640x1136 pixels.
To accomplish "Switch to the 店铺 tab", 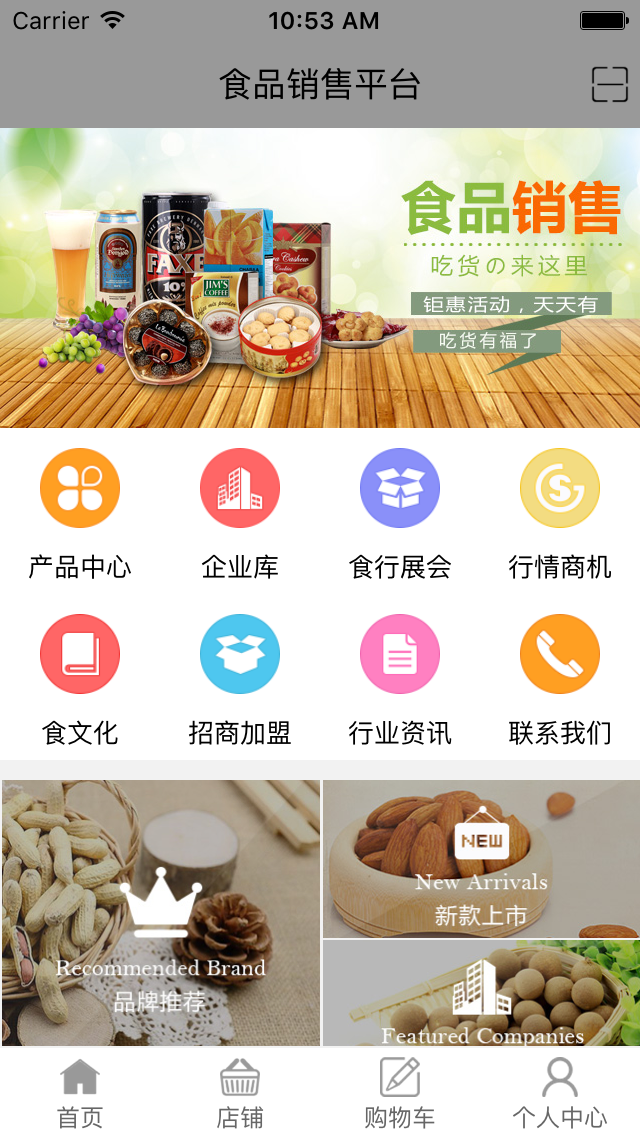I will click(240, 1092).
